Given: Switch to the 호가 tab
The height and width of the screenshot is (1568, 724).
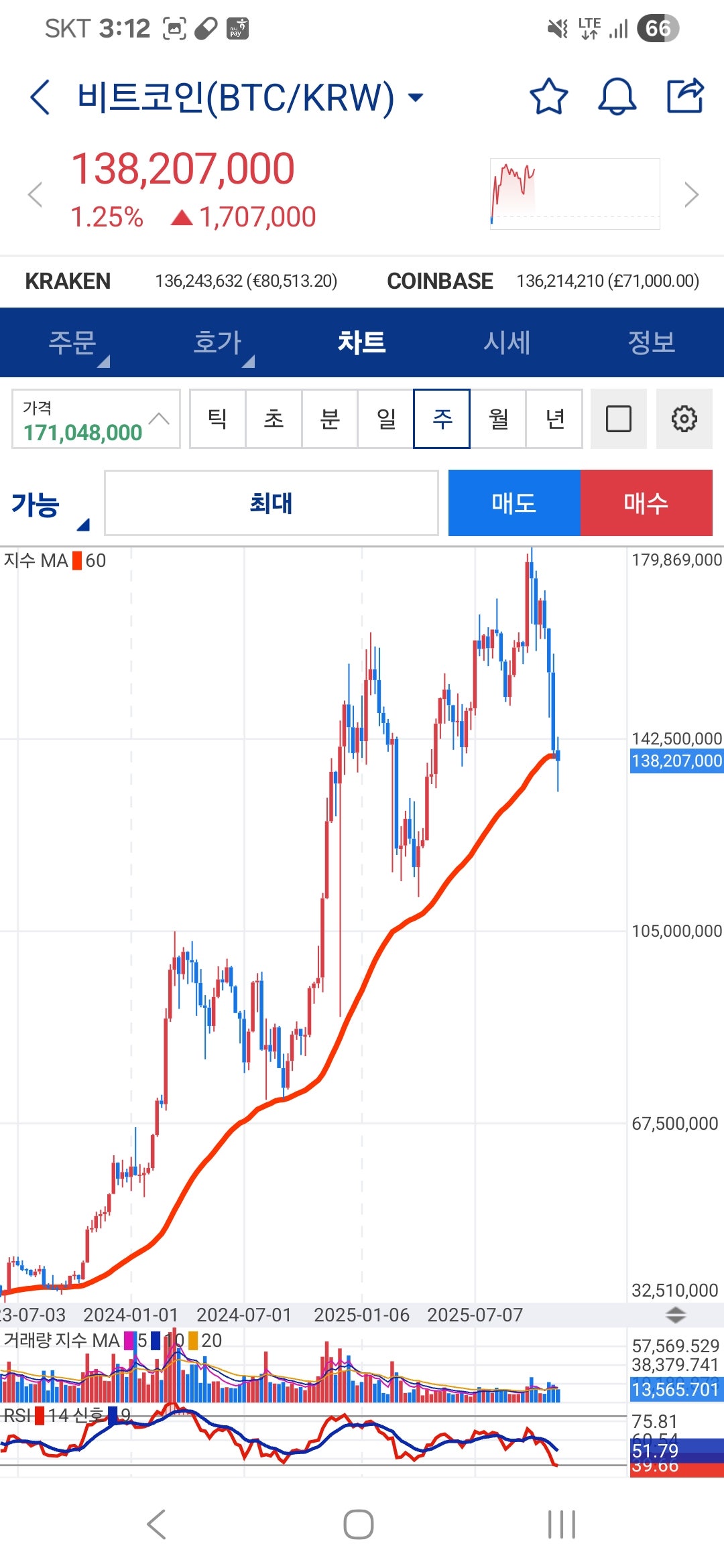Looking at the screenshot, I should coord(217,342).
